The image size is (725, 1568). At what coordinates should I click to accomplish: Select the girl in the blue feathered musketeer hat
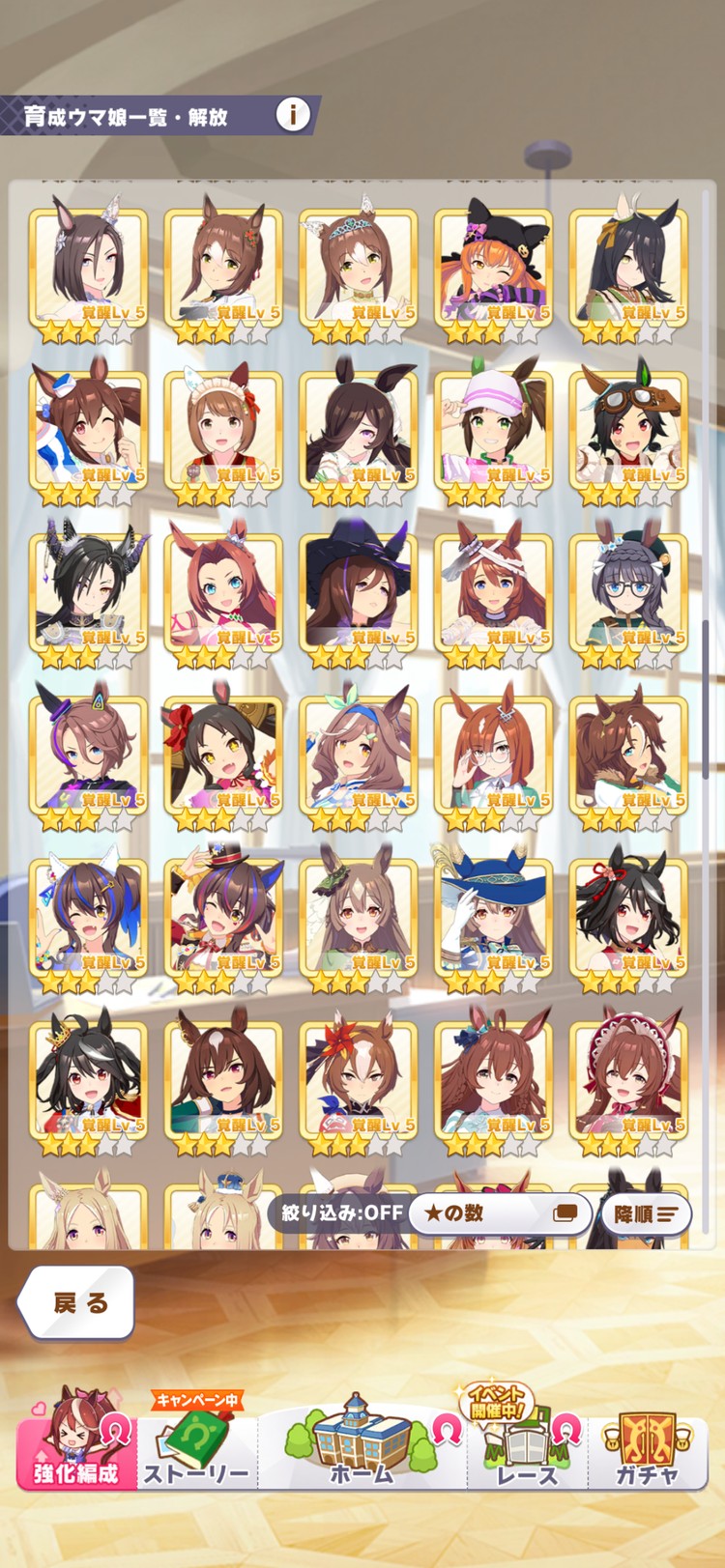(493, 915)
